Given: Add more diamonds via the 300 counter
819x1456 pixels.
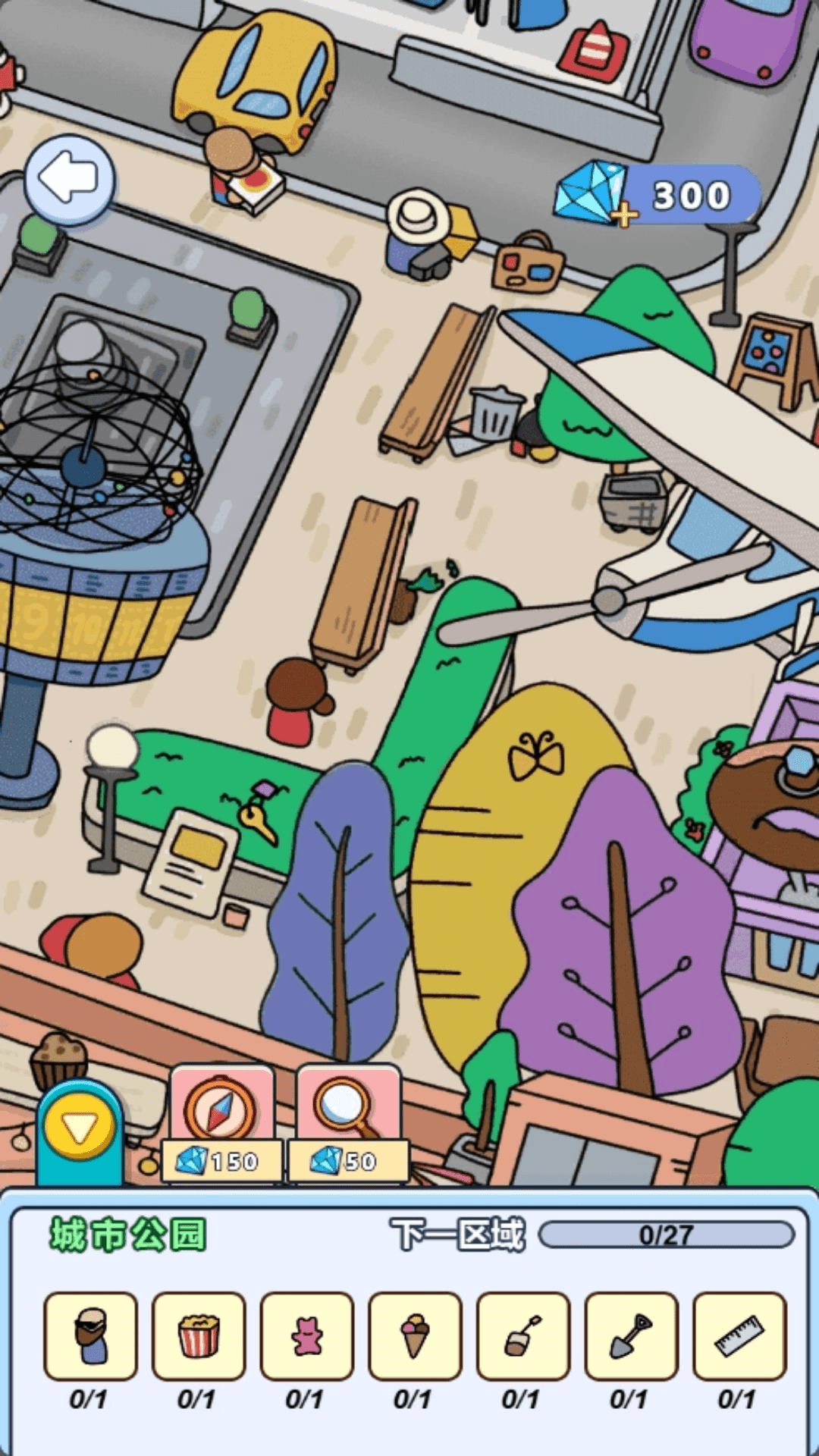Looking at the screenshot, I should [x=623, y=214].
